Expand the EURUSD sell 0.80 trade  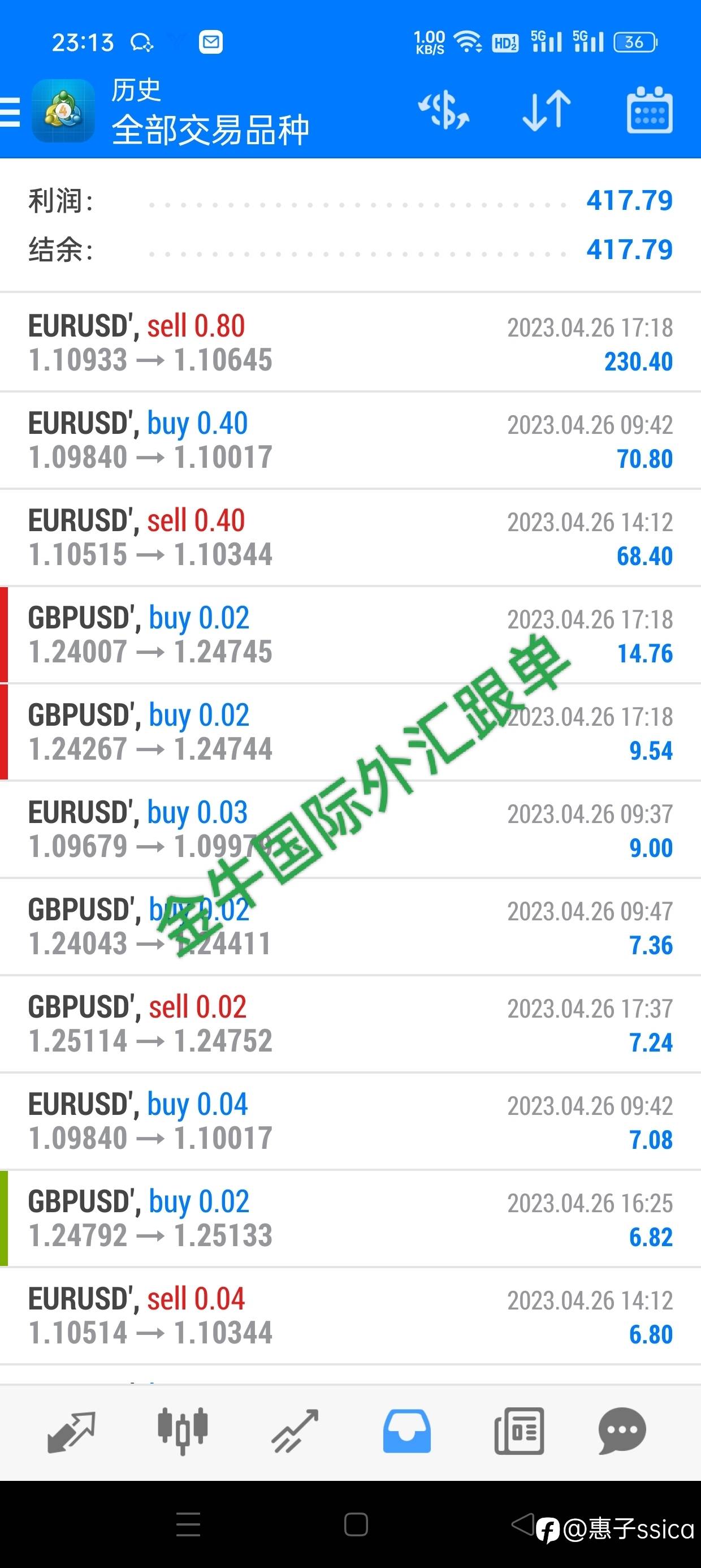(x=350, y=343)
